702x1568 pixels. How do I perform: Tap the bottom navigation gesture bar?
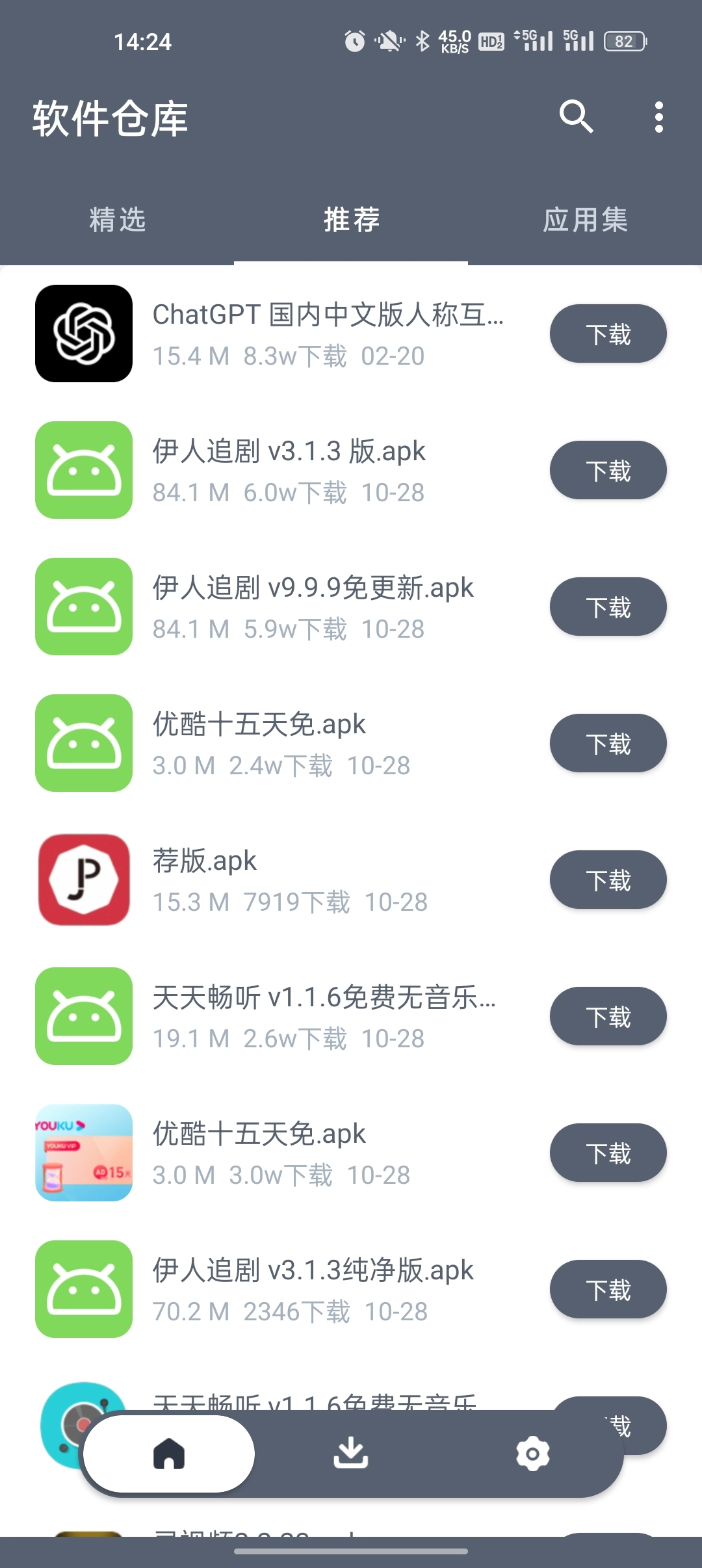coord(351,1550)
